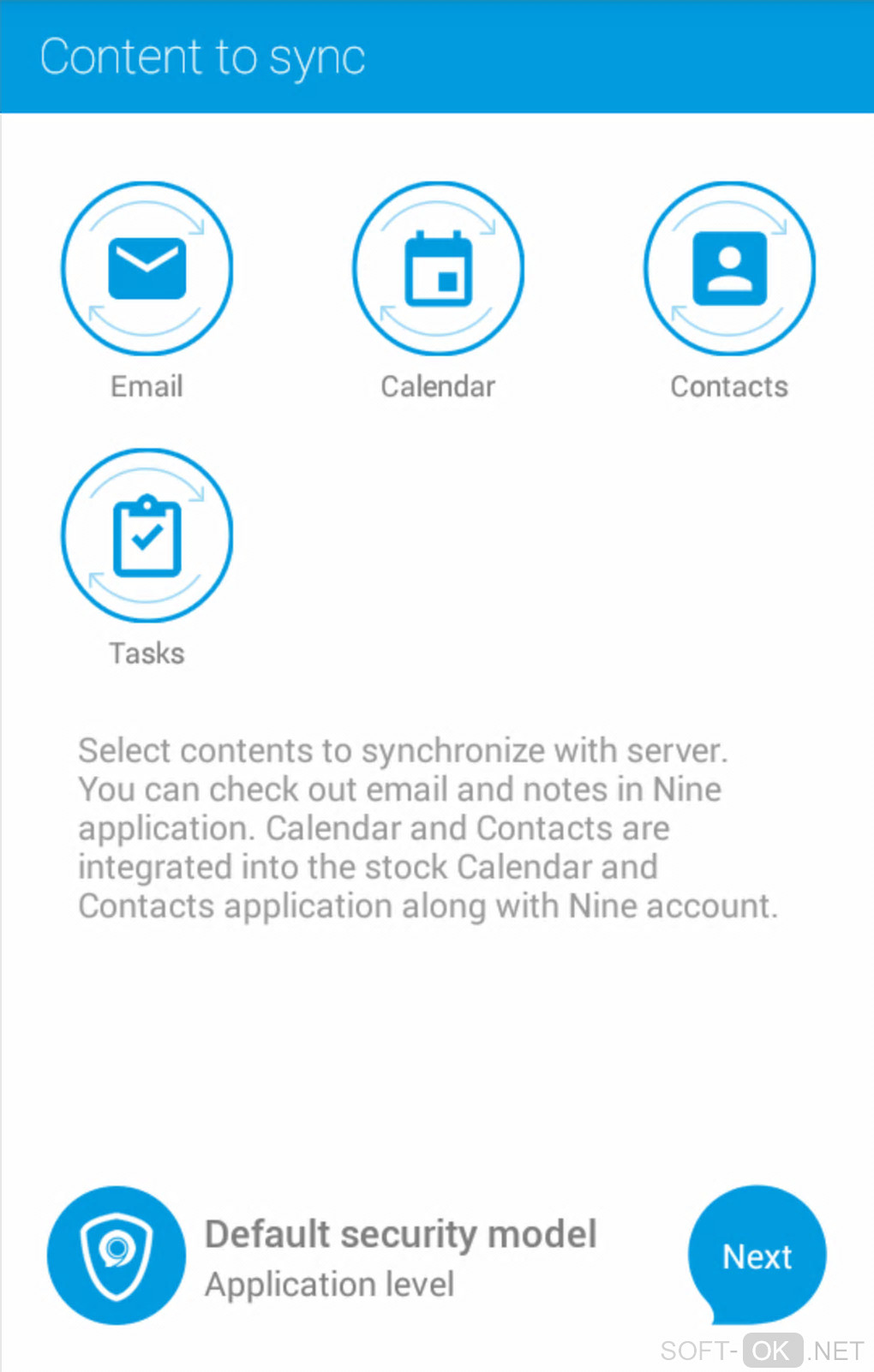Toggle Tasks sync option
The image size is (874, 1372).
tap(147, 536)
